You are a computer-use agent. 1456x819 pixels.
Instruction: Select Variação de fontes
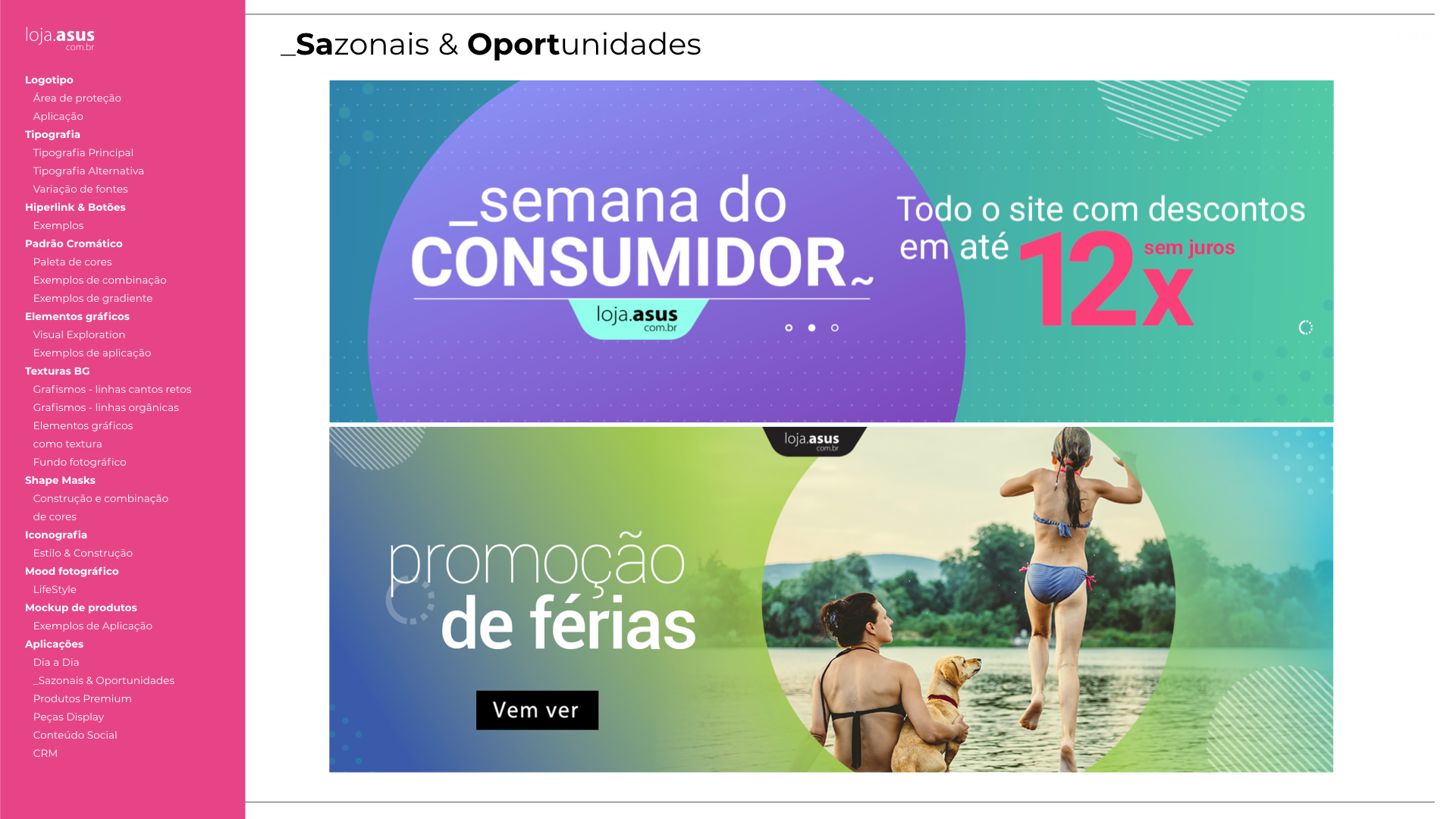[80, 189]
